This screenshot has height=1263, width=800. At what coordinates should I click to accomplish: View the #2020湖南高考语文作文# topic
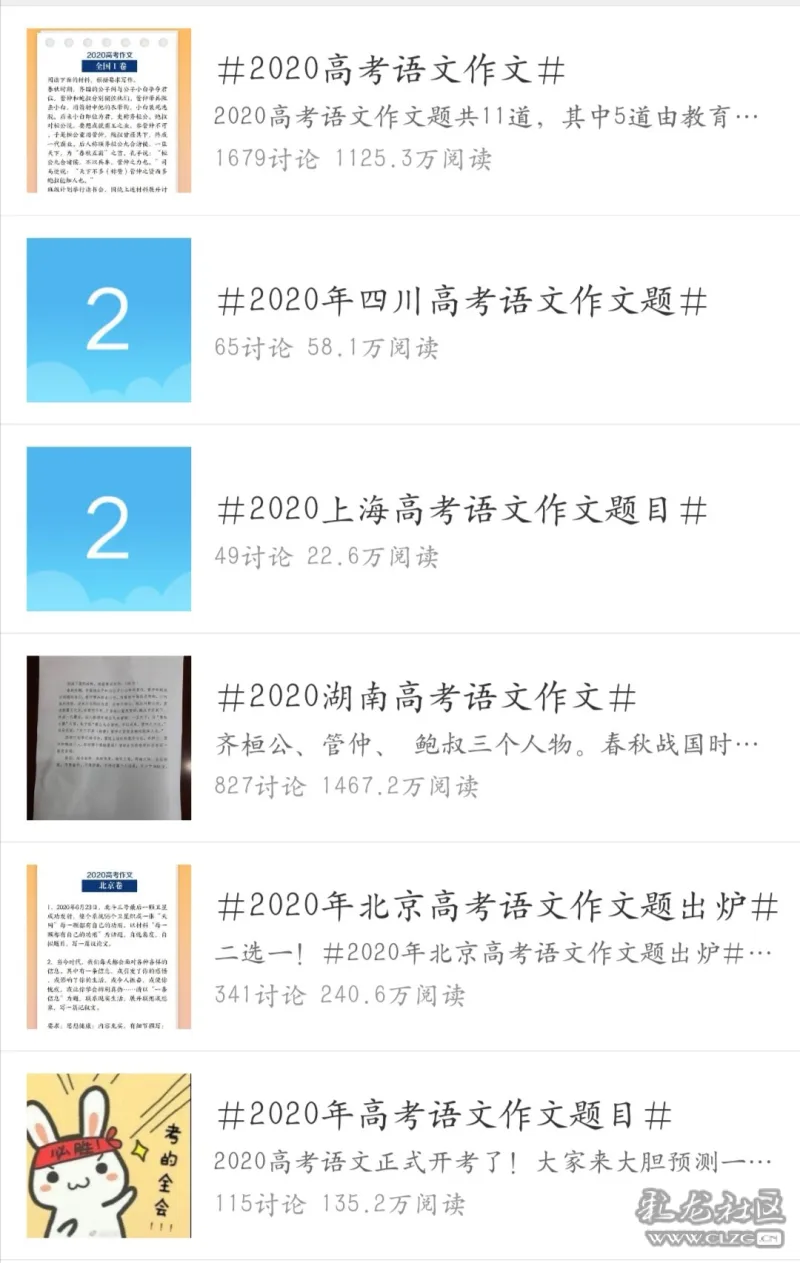click(427, 697)
